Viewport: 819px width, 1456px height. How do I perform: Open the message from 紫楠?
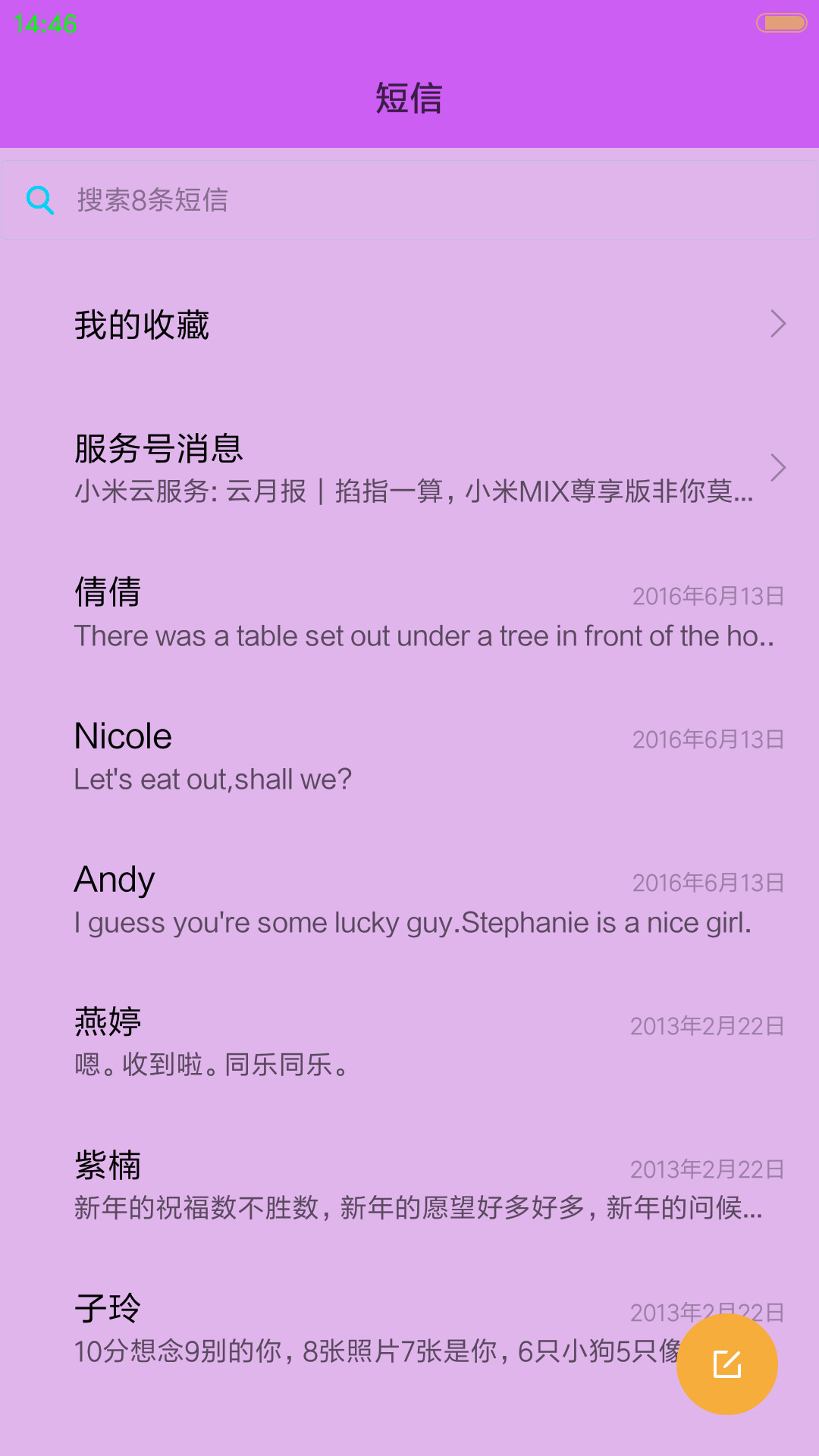click(x=409, y=1185)
